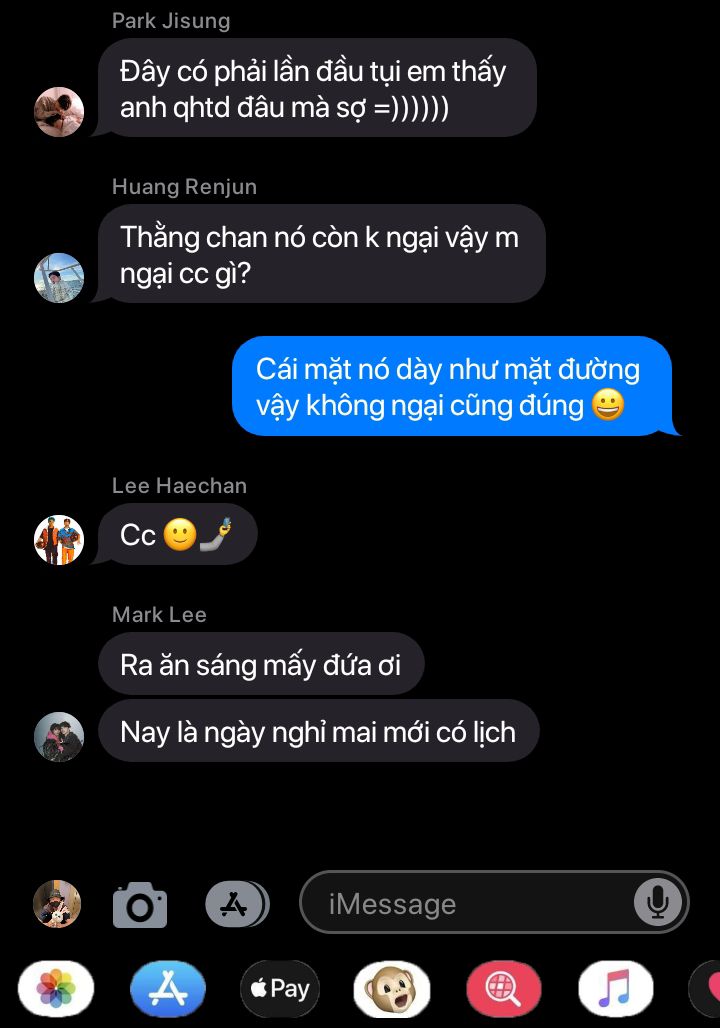Tap Lee Haechan's avatar
The image size is (720, 1028).
point(59,540)
